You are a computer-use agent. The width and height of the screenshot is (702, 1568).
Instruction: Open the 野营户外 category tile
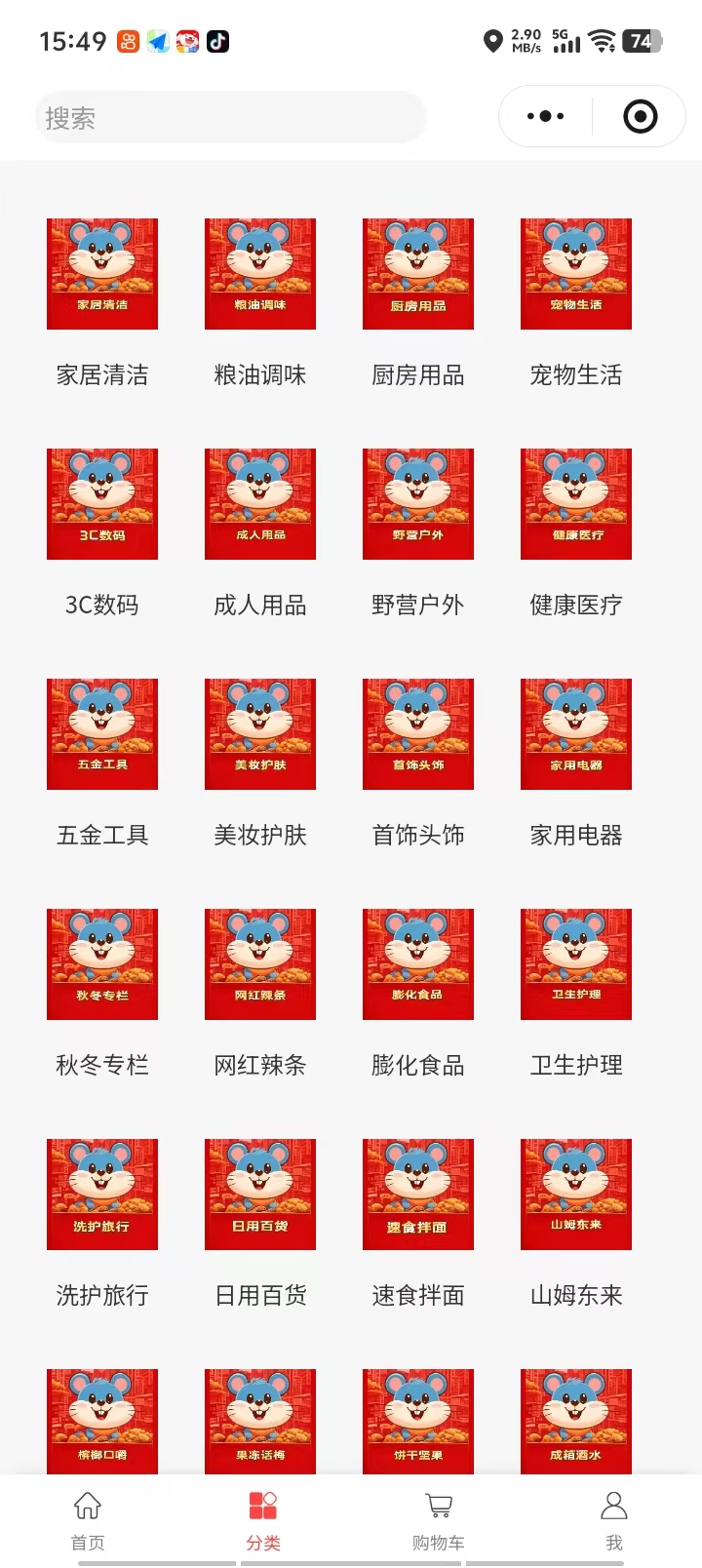click(x=418, y=504)
